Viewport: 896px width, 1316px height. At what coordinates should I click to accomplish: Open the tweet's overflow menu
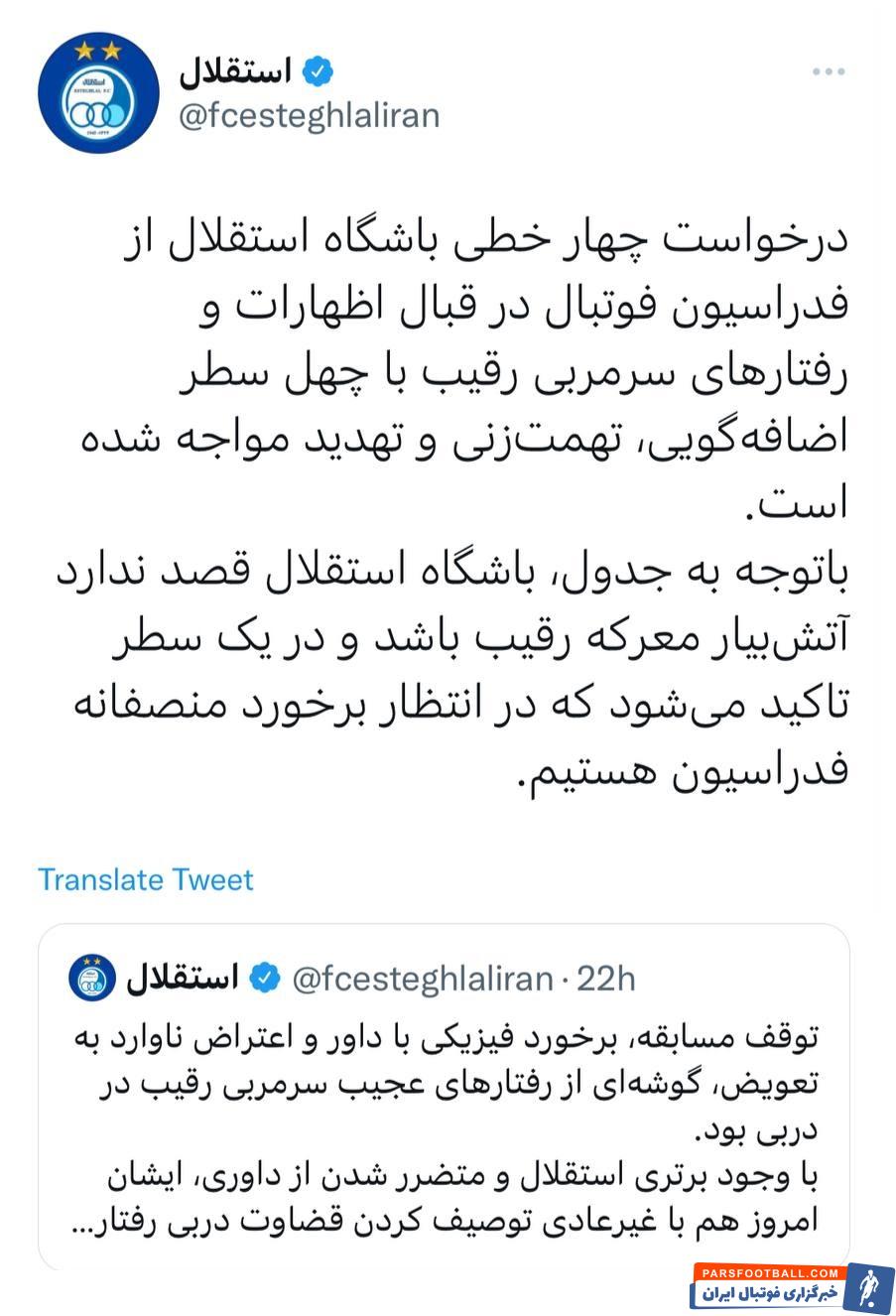click(828, 72)
